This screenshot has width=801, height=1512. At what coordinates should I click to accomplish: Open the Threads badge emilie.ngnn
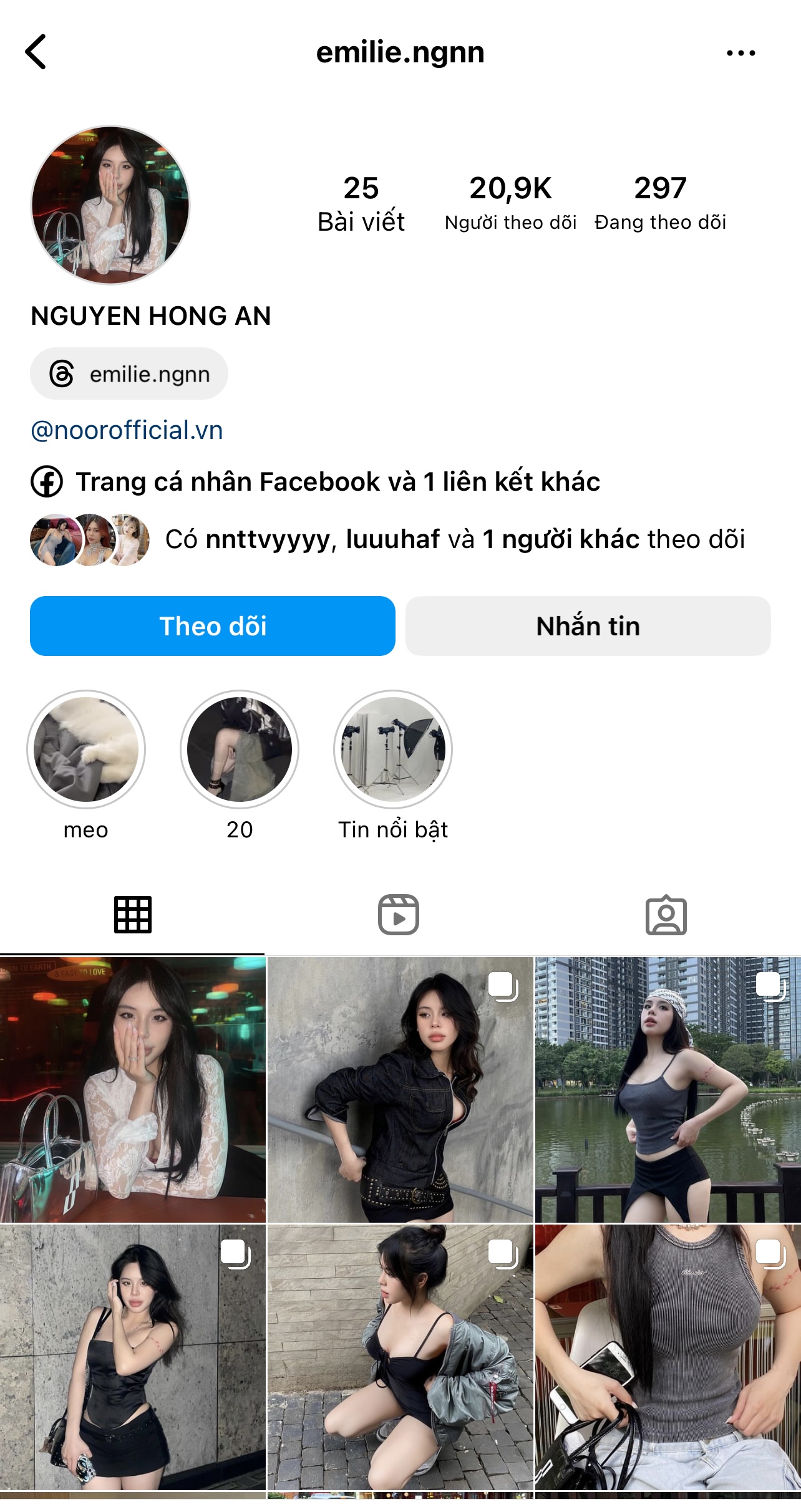pyautogui.click(x=129, y=374)
